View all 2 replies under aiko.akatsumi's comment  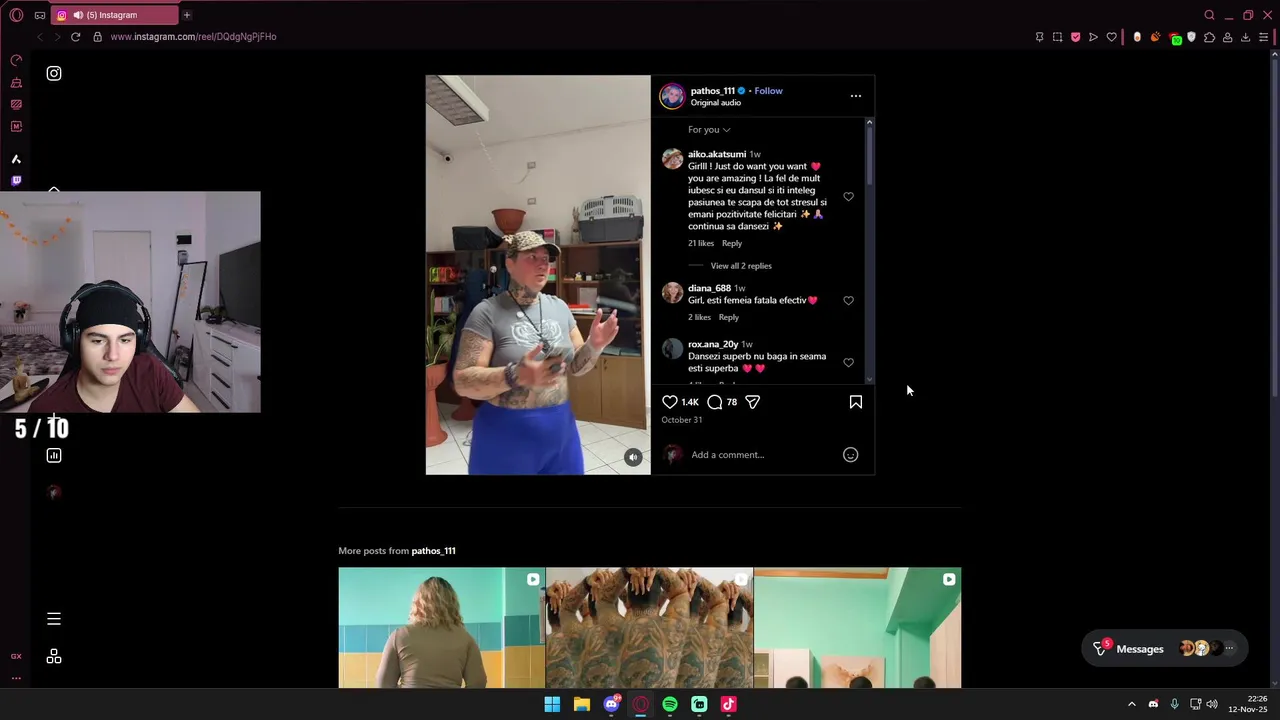click(x=740, y=266)
